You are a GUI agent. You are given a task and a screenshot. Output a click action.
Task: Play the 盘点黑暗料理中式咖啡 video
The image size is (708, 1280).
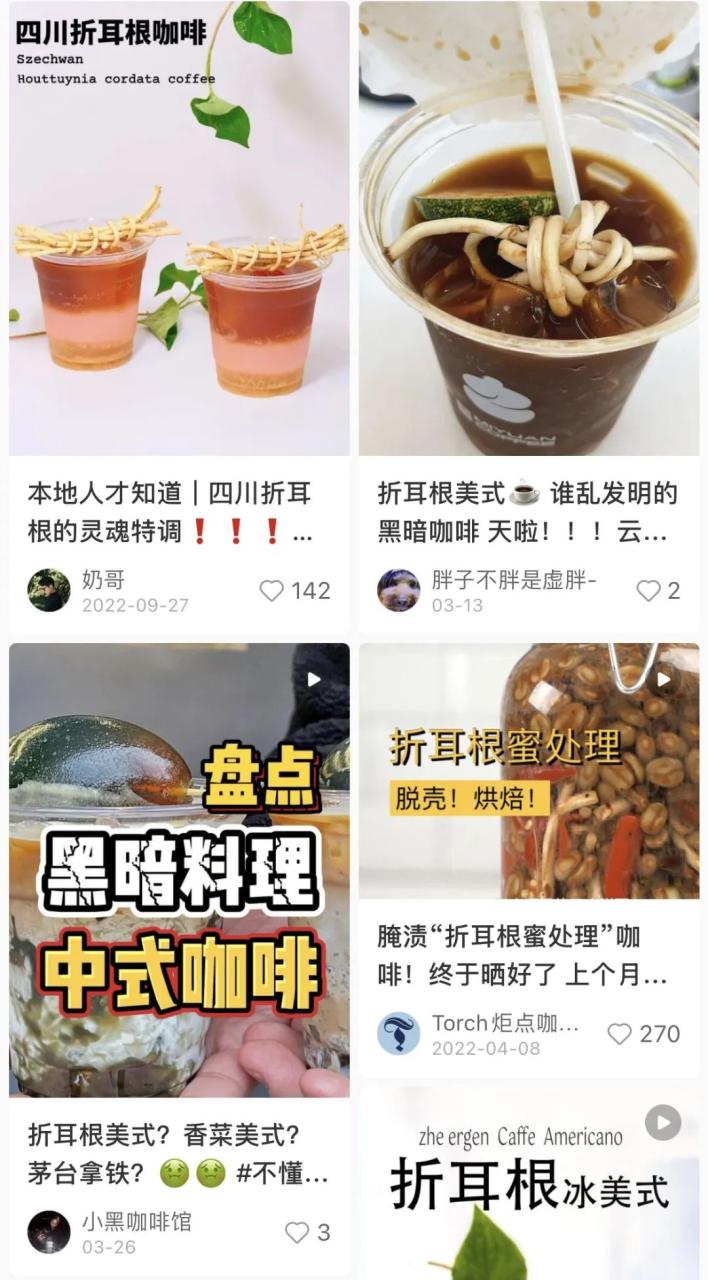click(x=179, y=870)
